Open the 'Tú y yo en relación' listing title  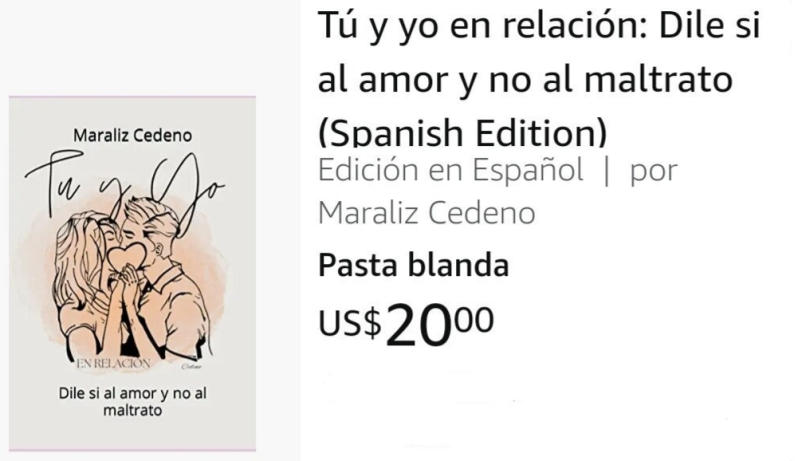pyautogui.click(x=539, y=80)
